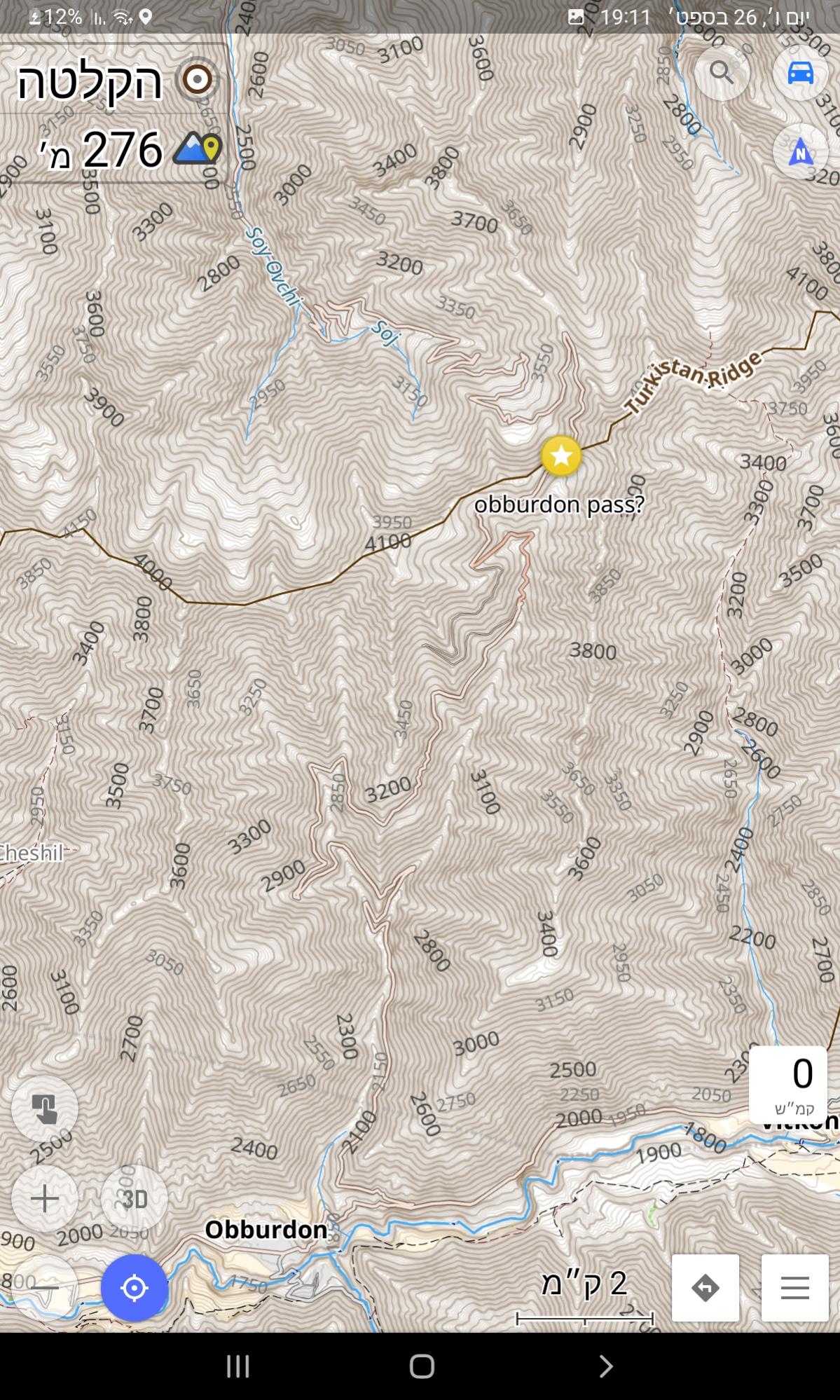Open the hamburger main menu

(x=794, y=1288)
